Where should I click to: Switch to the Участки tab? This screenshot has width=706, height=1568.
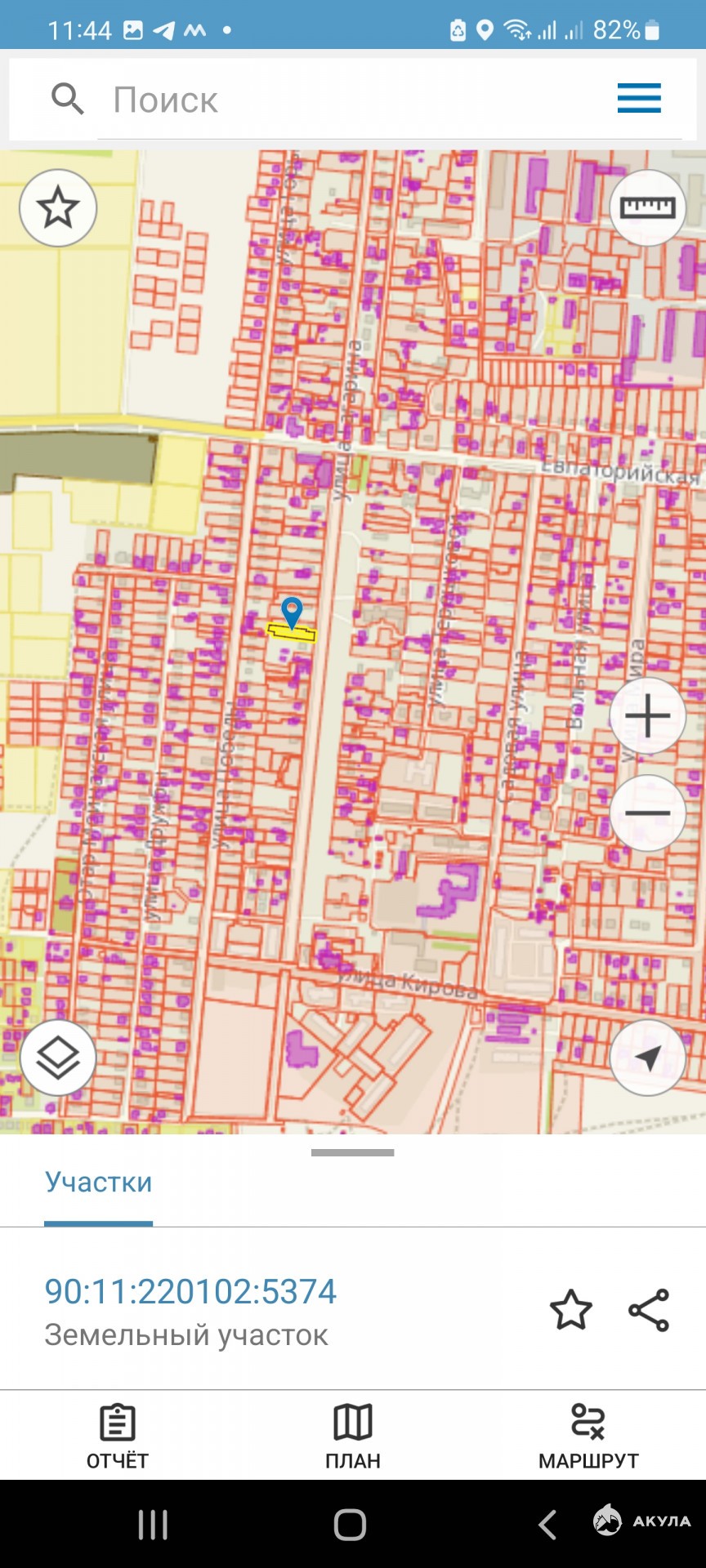tap(98, 1183)
